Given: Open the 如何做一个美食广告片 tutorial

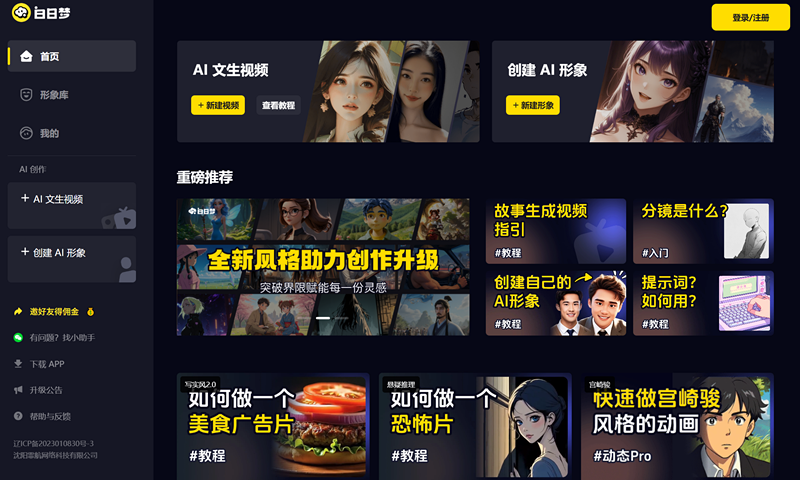Looking at the screenshot, I should [x=274, y=426].
